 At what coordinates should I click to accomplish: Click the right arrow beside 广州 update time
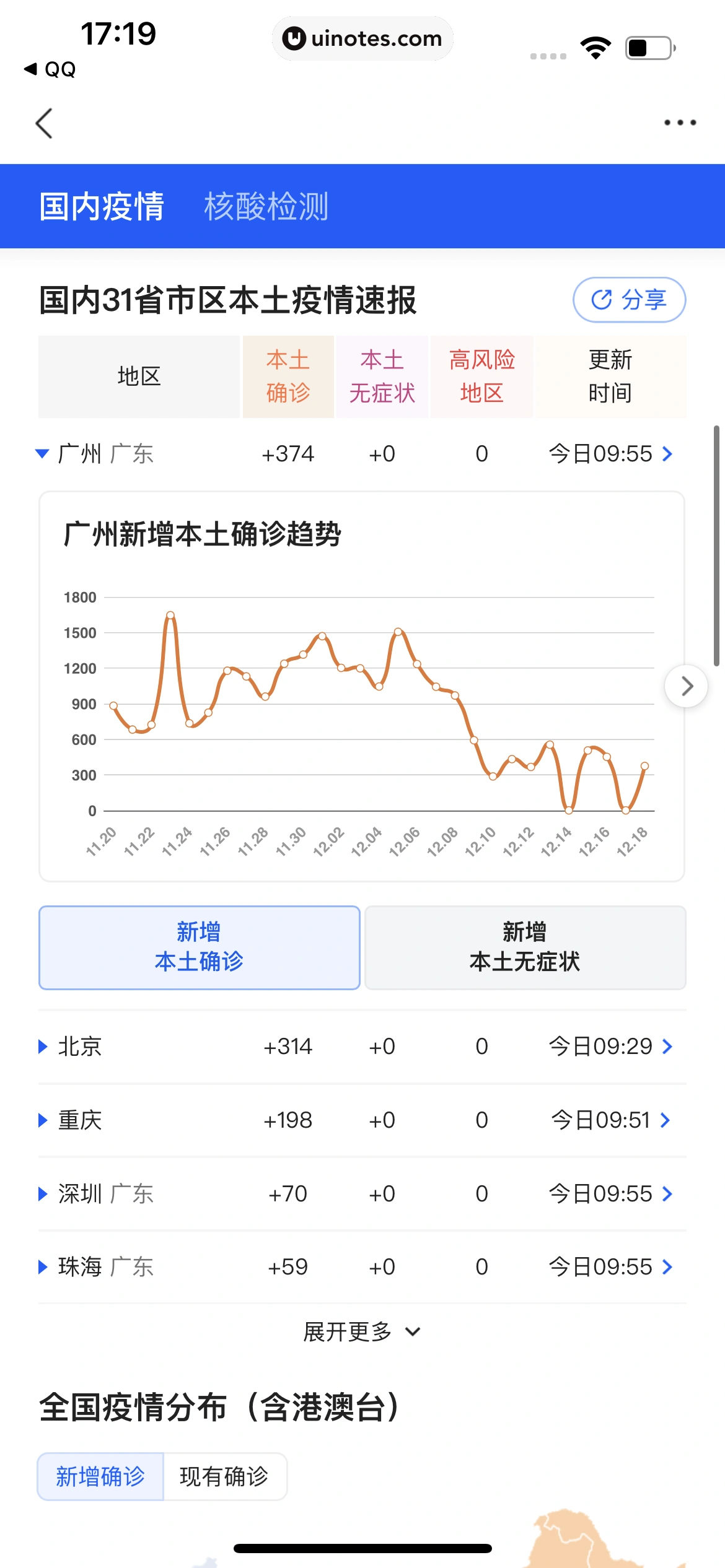click(x=667, y=454)
